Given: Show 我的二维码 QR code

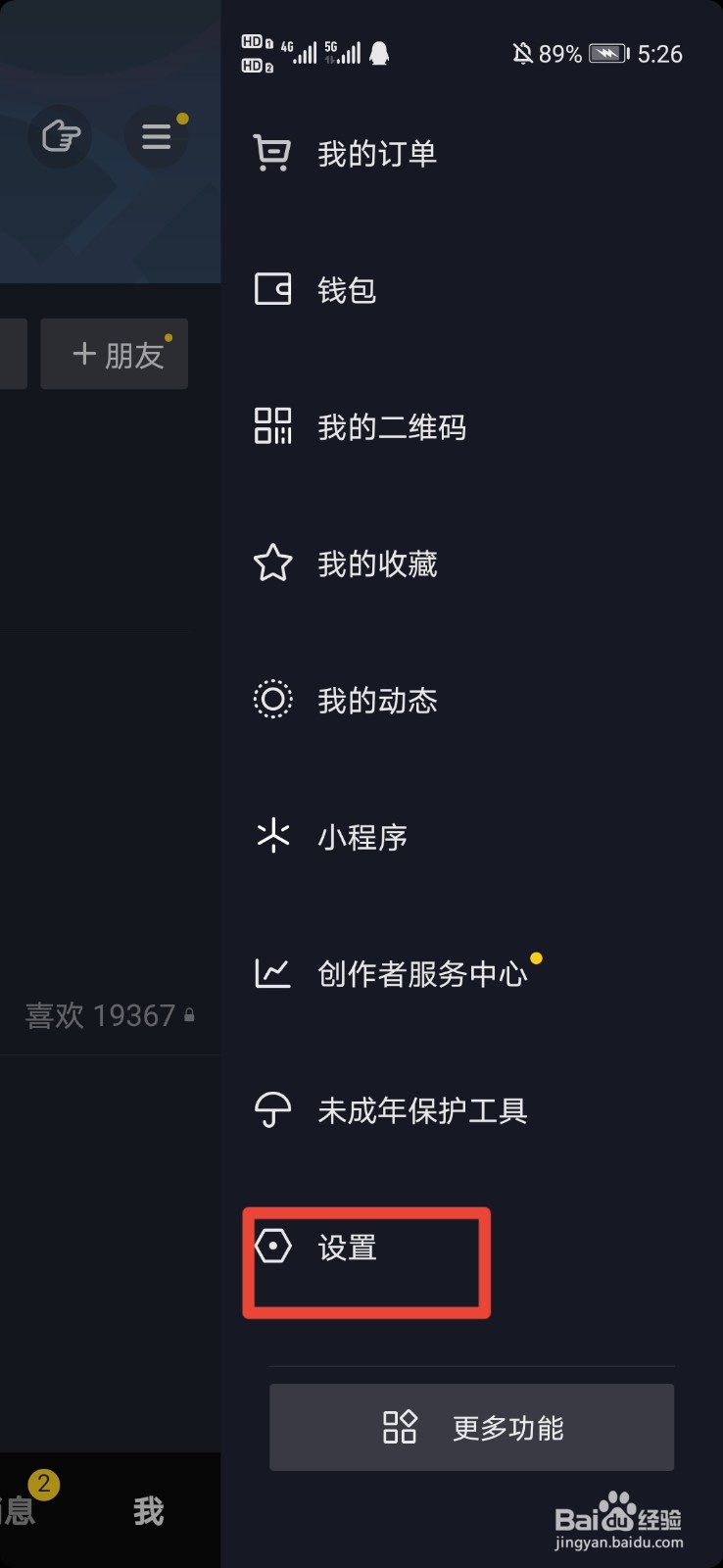Looking at the screenshot, I should point(391,427).
